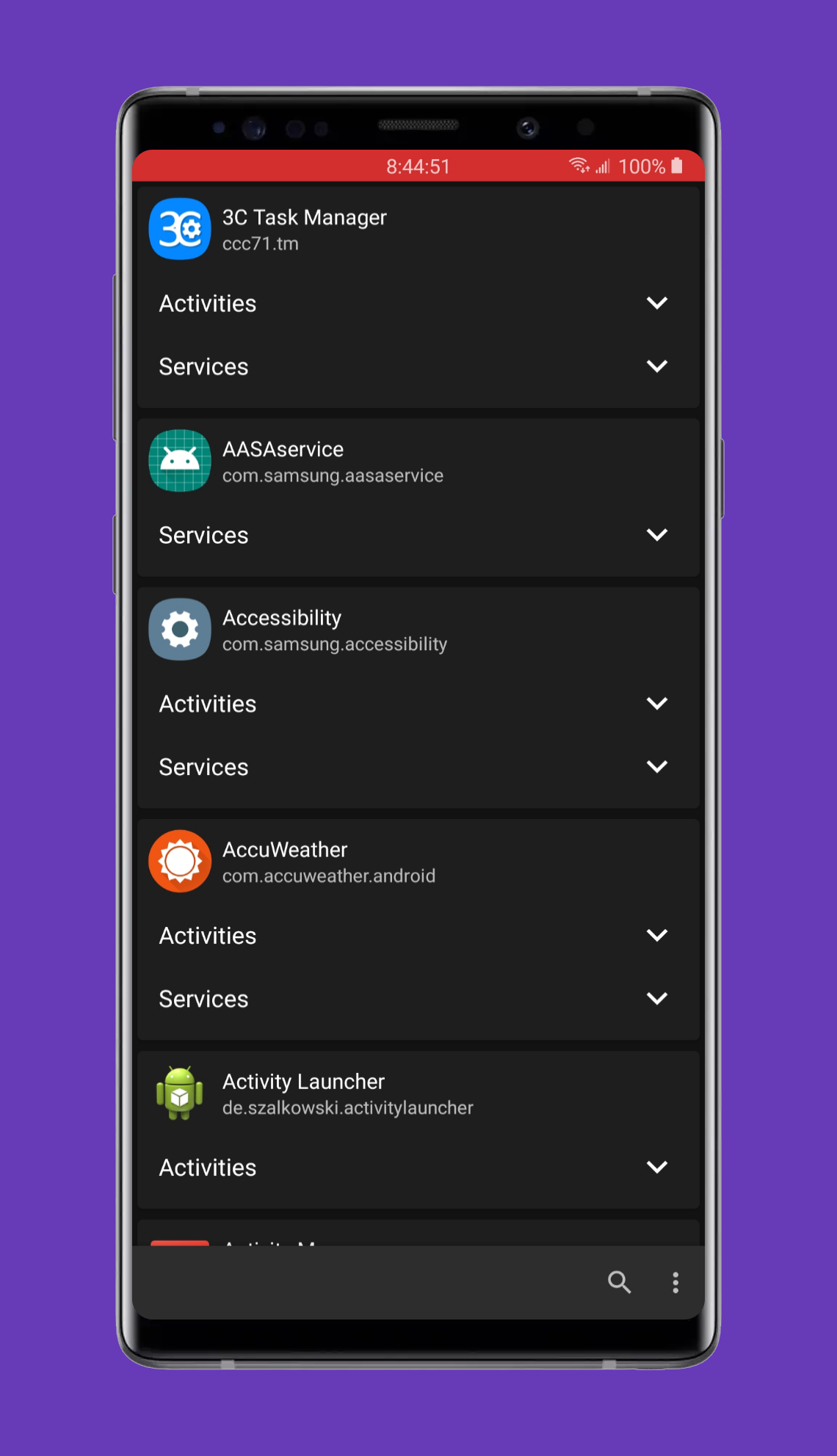Viewport: 837px width, 1456px height.
Task: Expand Activities under Activity Launcher
Action: pyautogui.click(x=418, y=1168)
